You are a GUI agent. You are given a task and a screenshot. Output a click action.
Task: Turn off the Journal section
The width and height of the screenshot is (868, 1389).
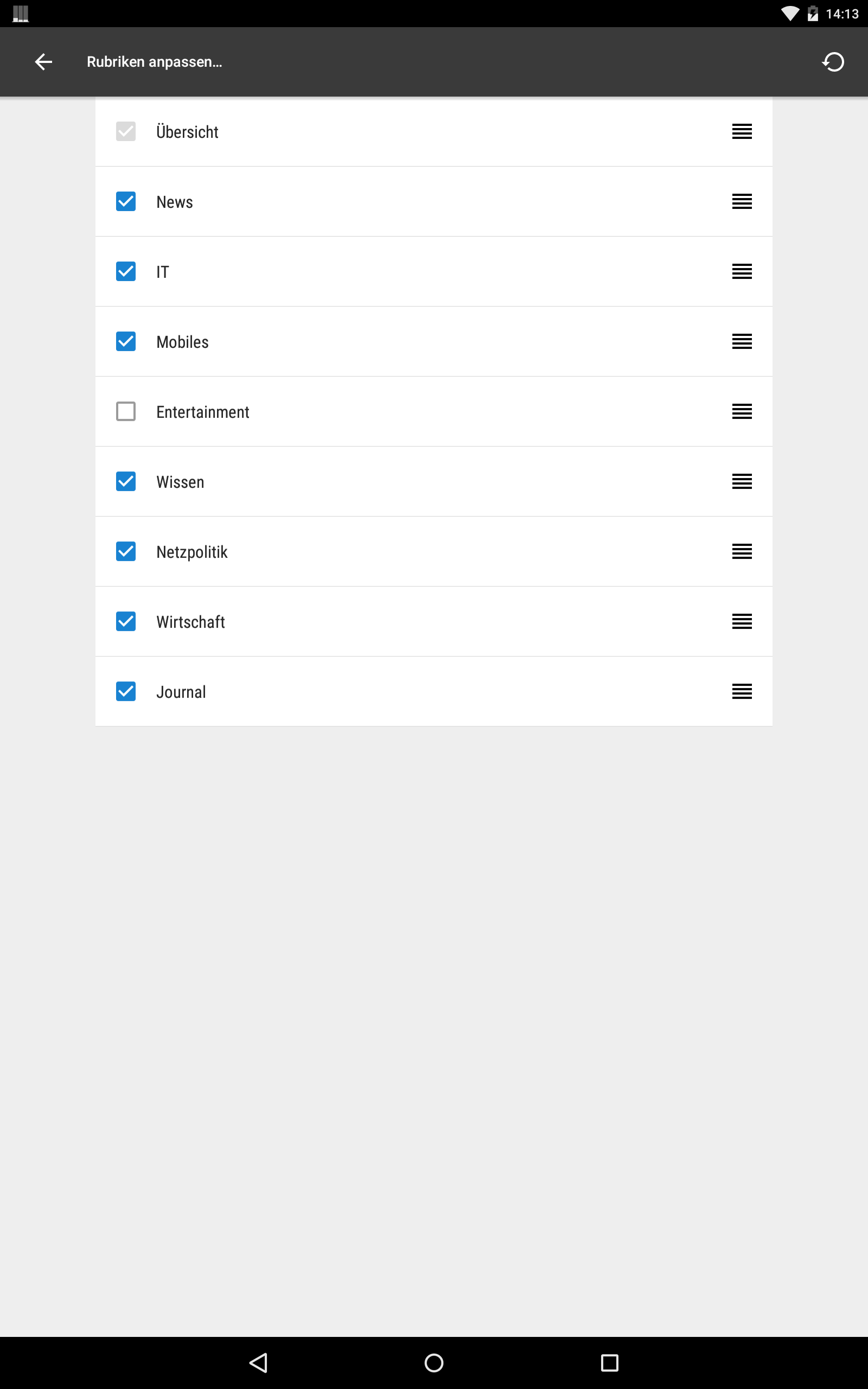pyautogui.click(x=126, y=692)
